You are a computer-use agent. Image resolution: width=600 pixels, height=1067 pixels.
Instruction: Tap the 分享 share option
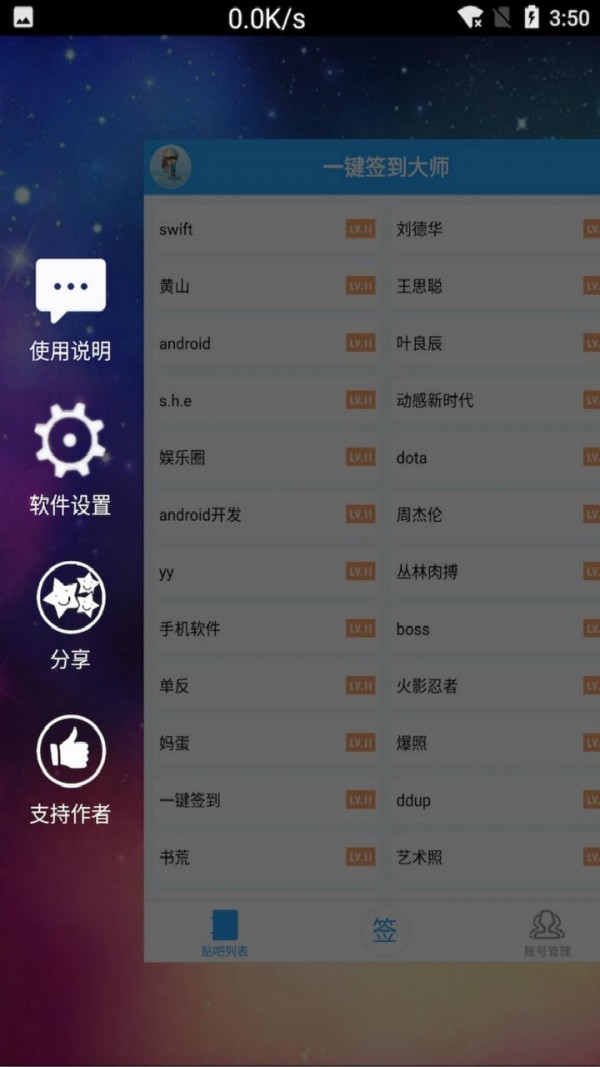(x=70, y=614)
